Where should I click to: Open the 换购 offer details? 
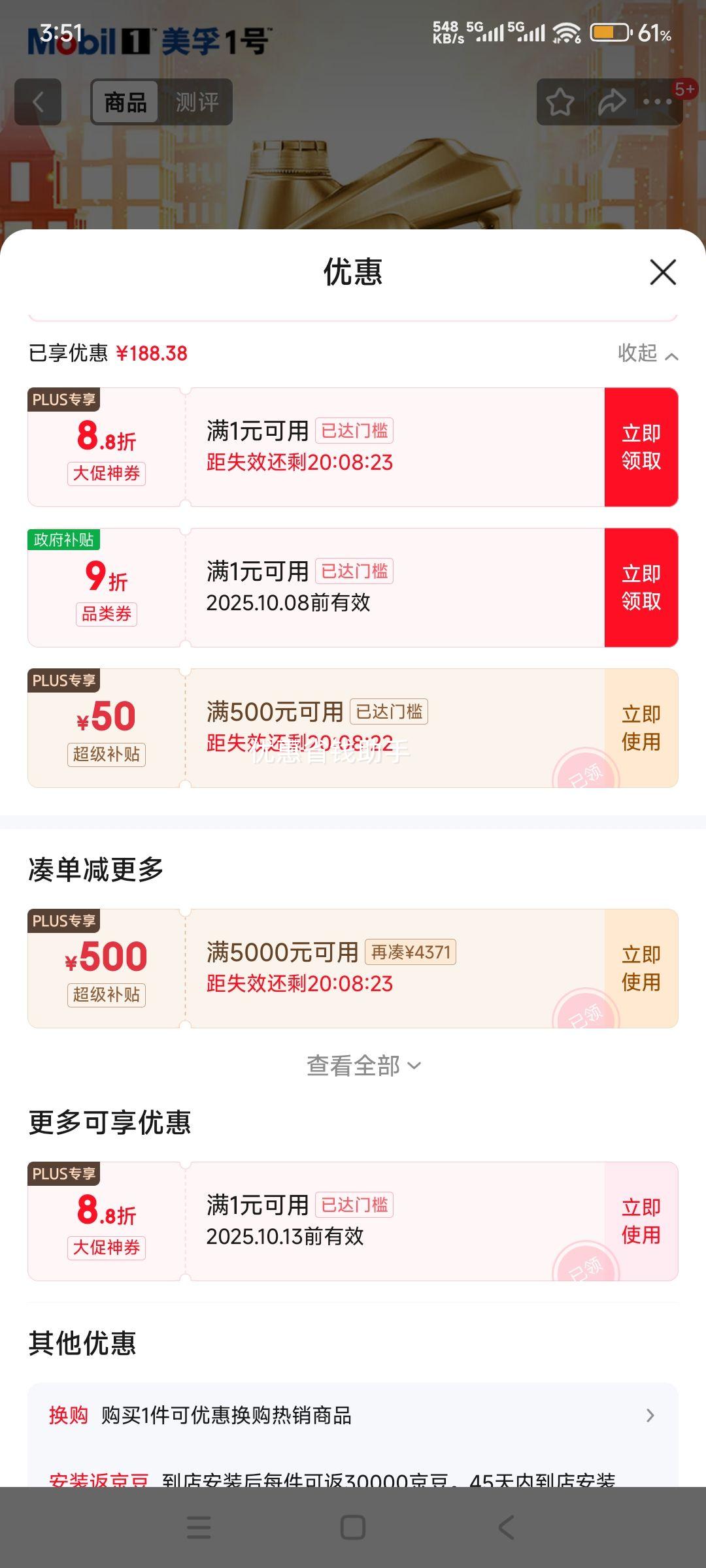click(x=353, y=1415)
